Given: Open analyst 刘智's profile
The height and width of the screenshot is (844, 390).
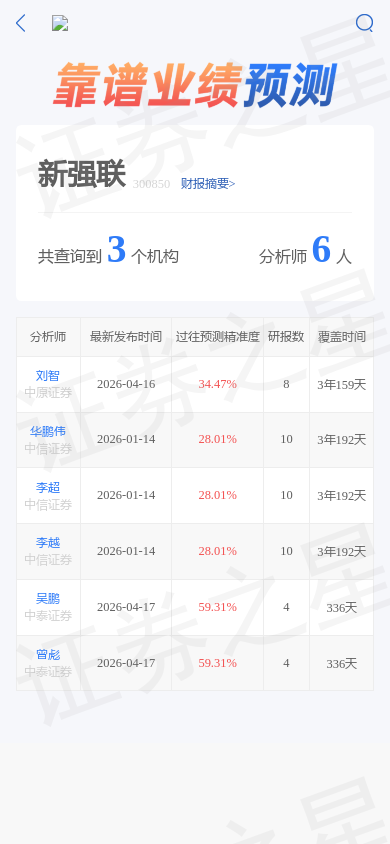Looking at the screenshot, I should 48,376.
